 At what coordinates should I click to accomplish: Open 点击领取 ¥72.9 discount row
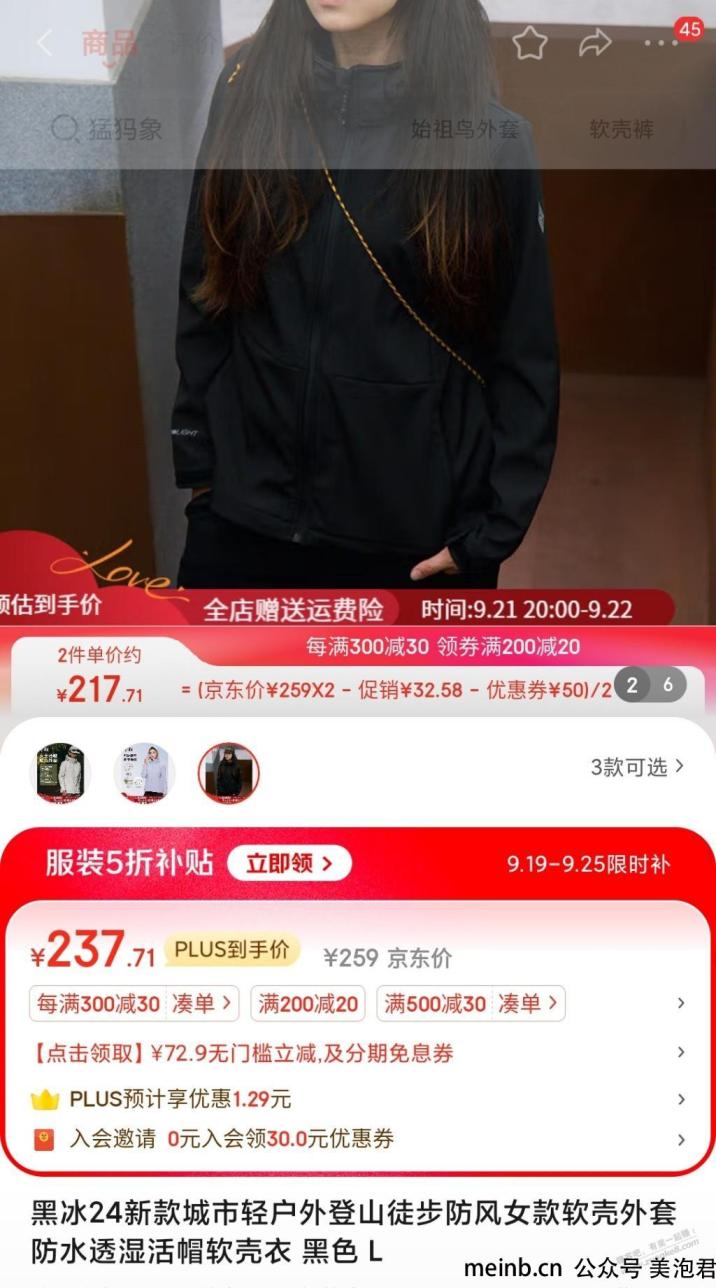(358, 1052)
